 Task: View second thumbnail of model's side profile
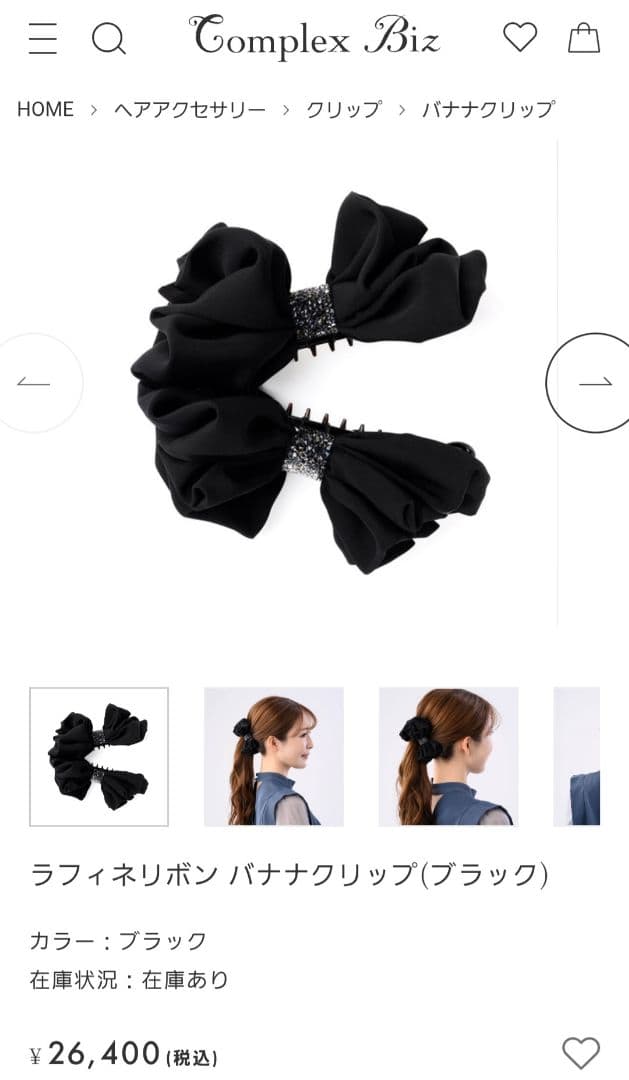273,756
